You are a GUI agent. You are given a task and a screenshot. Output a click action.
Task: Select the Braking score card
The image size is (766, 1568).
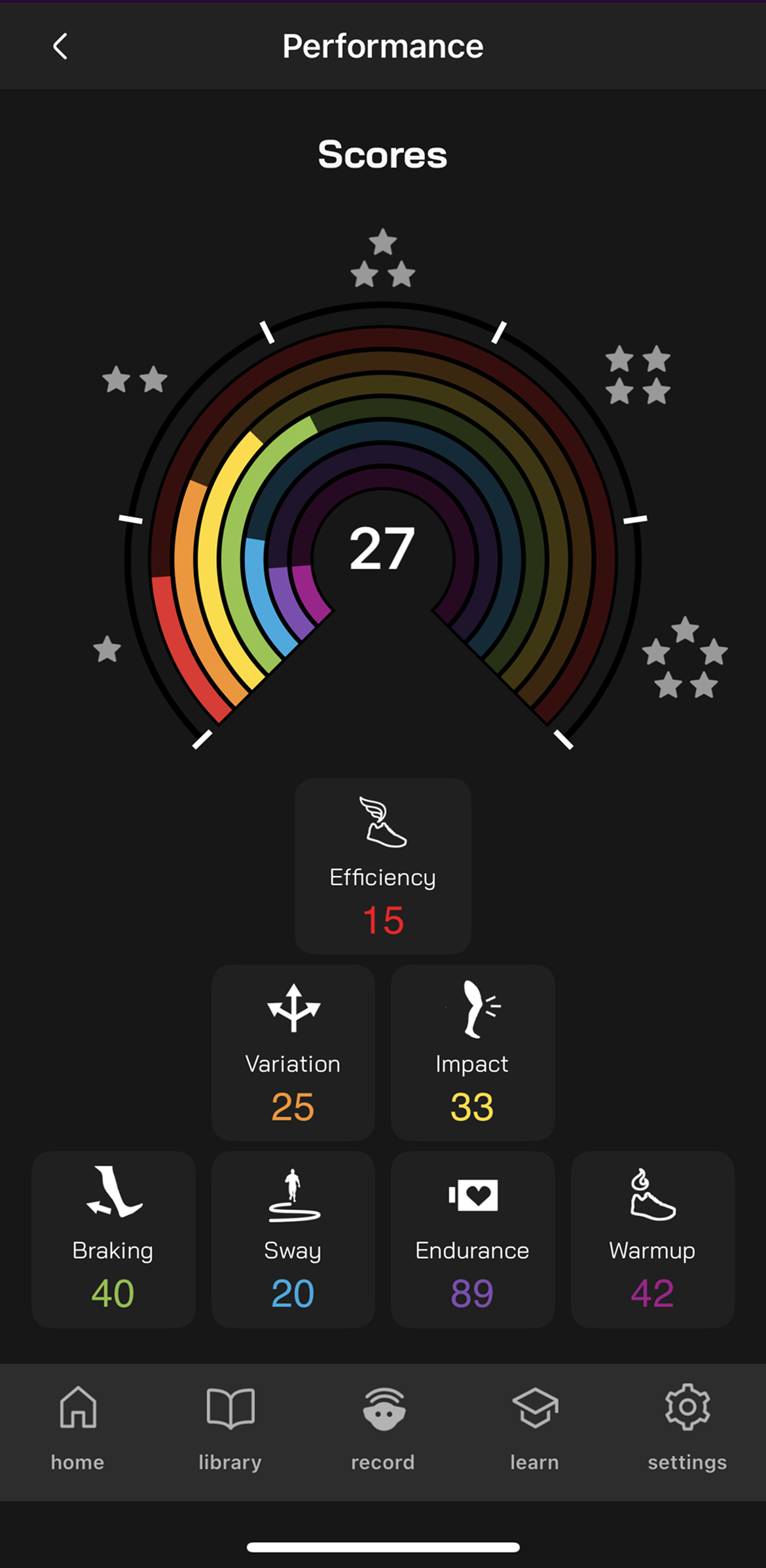[x=113, y=1239]
